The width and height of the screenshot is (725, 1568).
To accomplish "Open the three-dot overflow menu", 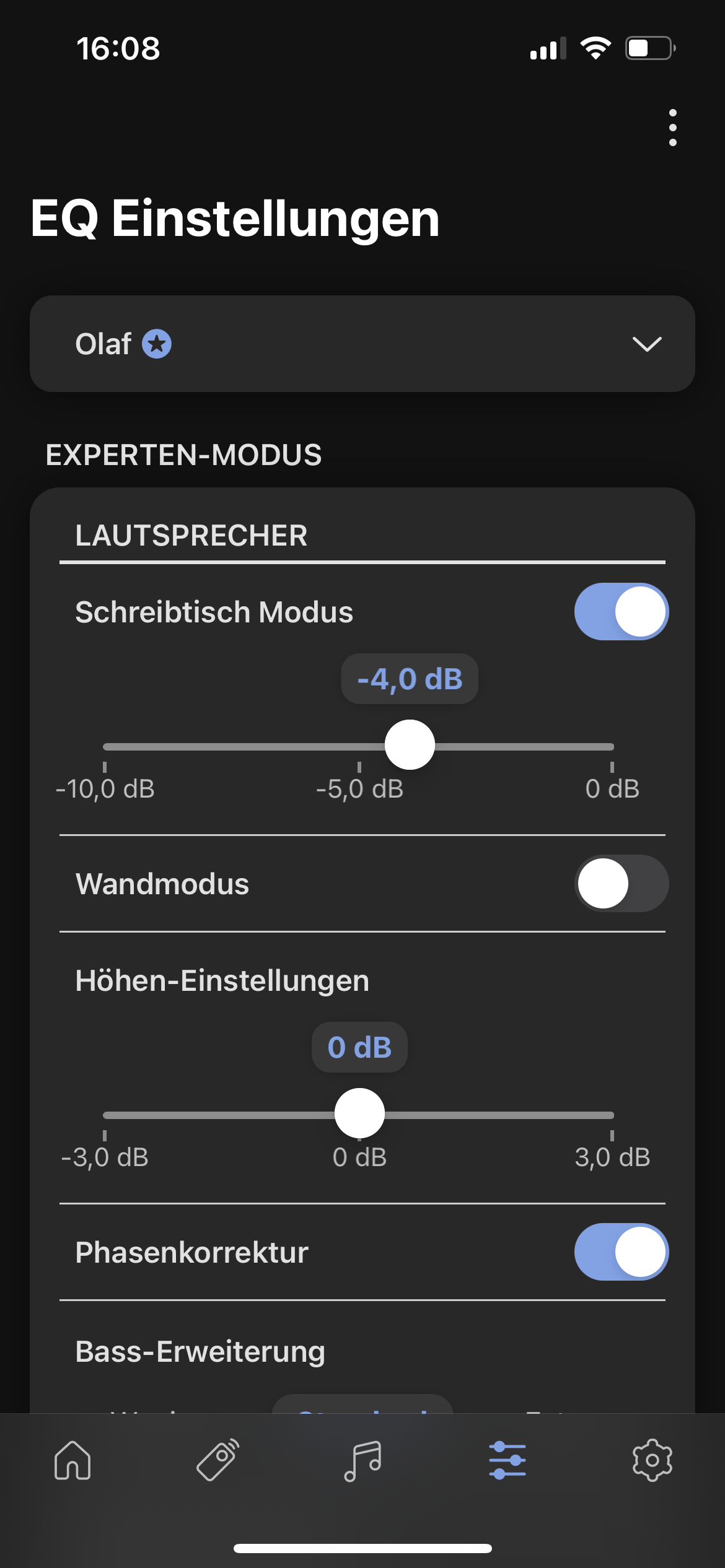I will tap(672, 128).
